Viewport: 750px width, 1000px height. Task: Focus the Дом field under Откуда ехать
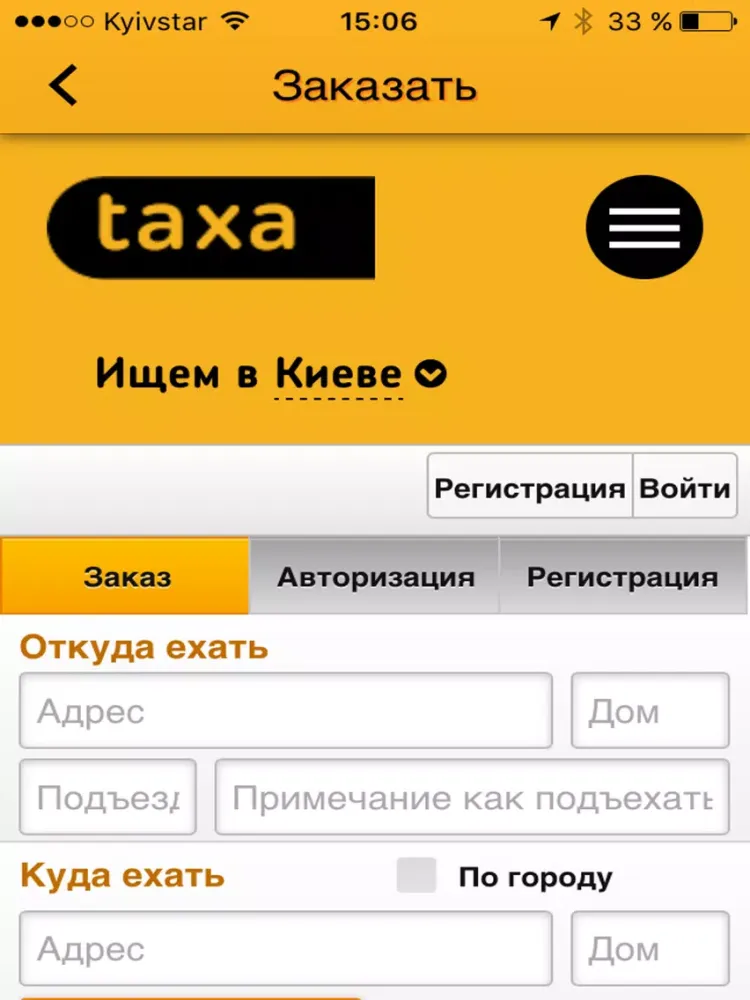click(x=650, y=711)
